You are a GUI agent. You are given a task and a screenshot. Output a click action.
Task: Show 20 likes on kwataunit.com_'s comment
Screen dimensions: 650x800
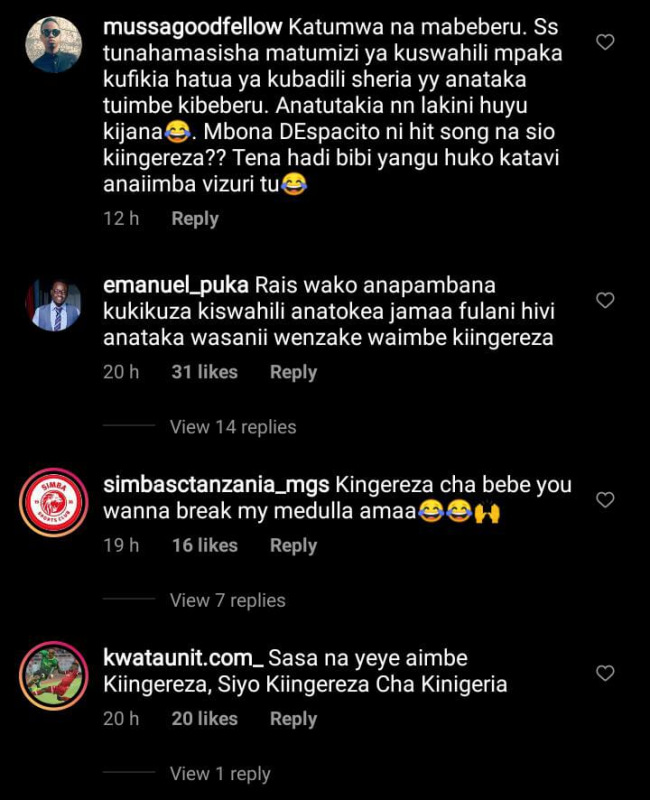[204, 718]
